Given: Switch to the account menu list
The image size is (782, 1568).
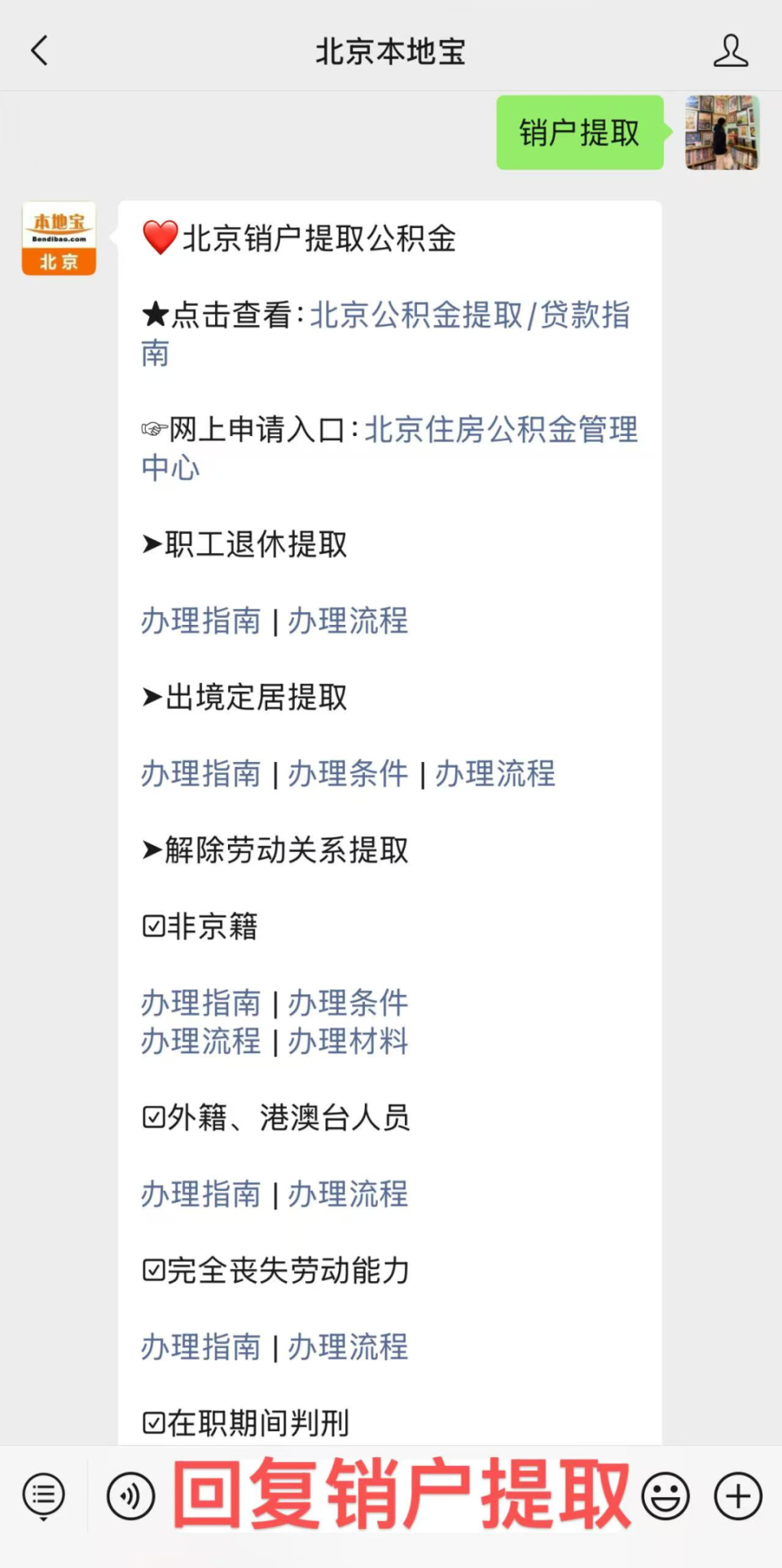Looking at the screenshot, I should (x=44, y=1495).
